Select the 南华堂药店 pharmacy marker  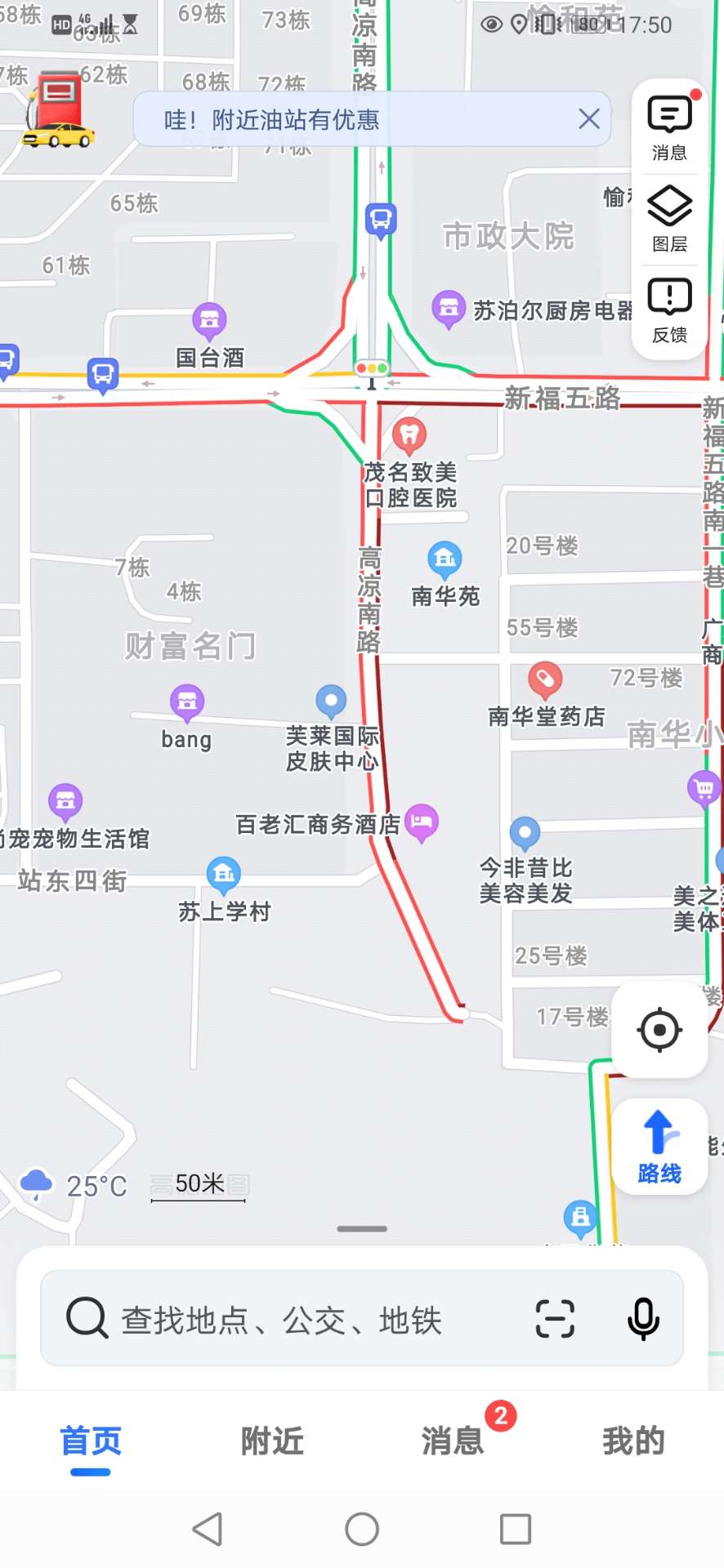click(545, 679)
